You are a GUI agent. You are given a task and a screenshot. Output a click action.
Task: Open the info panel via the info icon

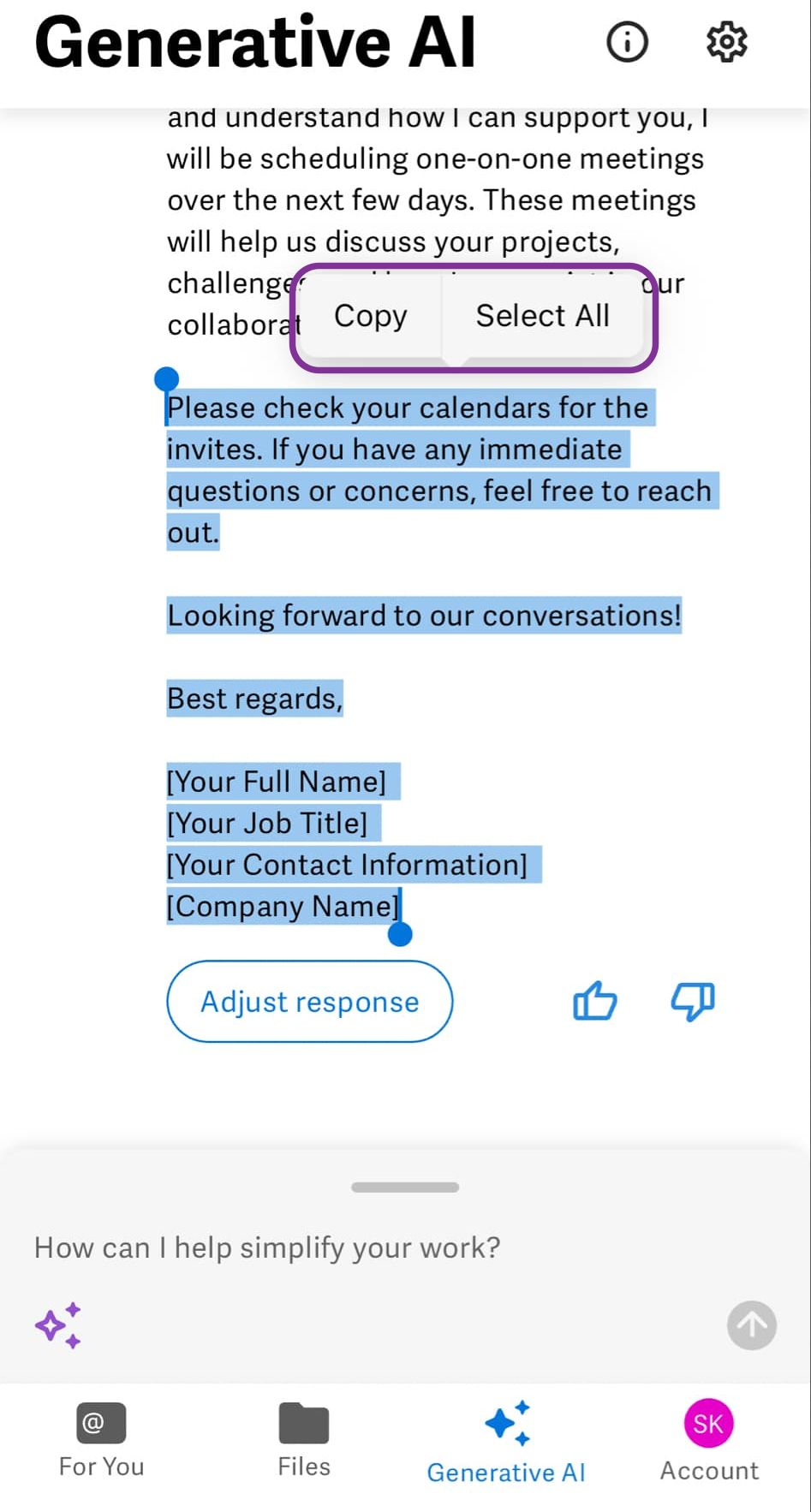point(626,41)
